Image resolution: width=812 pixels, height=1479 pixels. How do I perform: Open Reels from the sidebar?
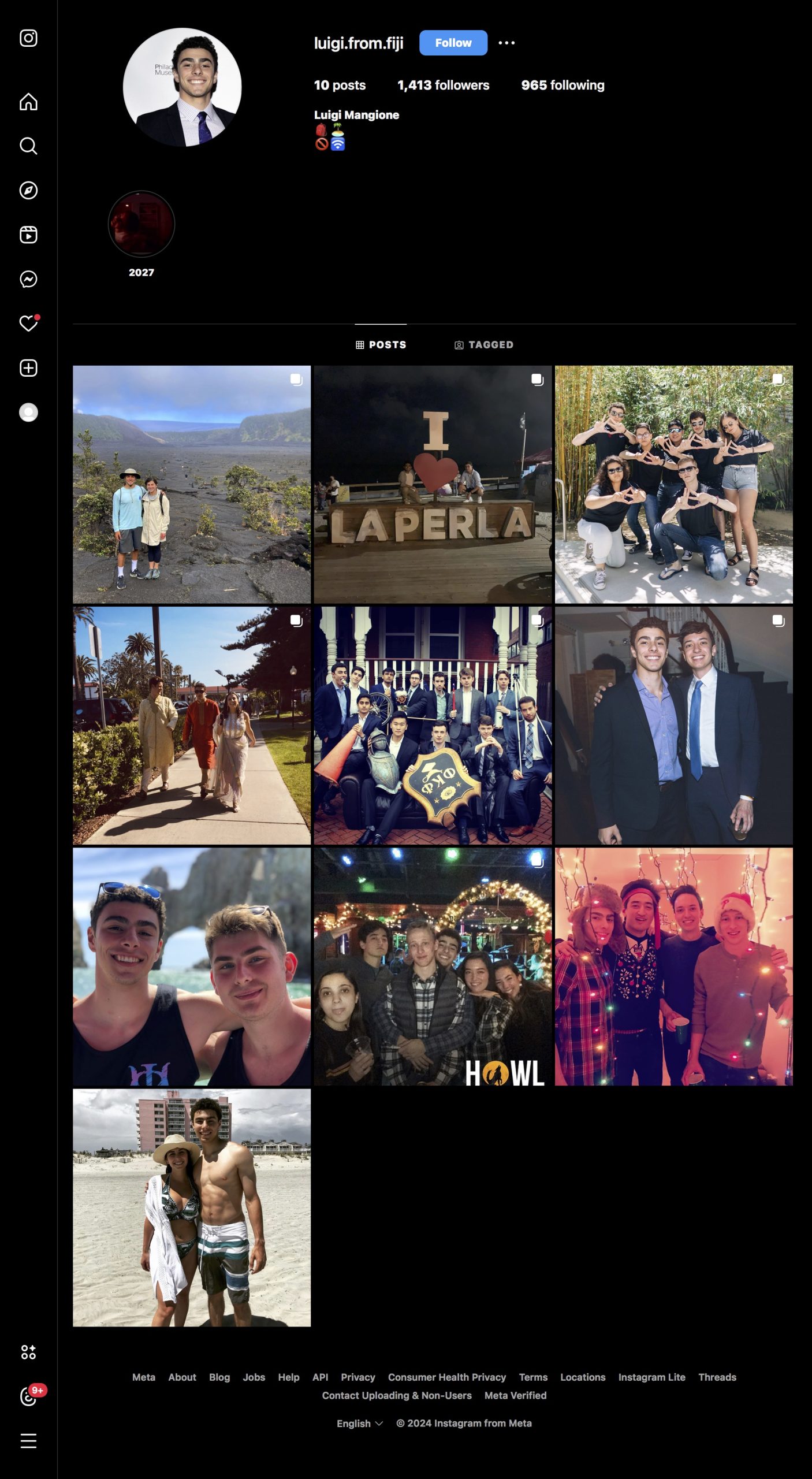[28, 235]
